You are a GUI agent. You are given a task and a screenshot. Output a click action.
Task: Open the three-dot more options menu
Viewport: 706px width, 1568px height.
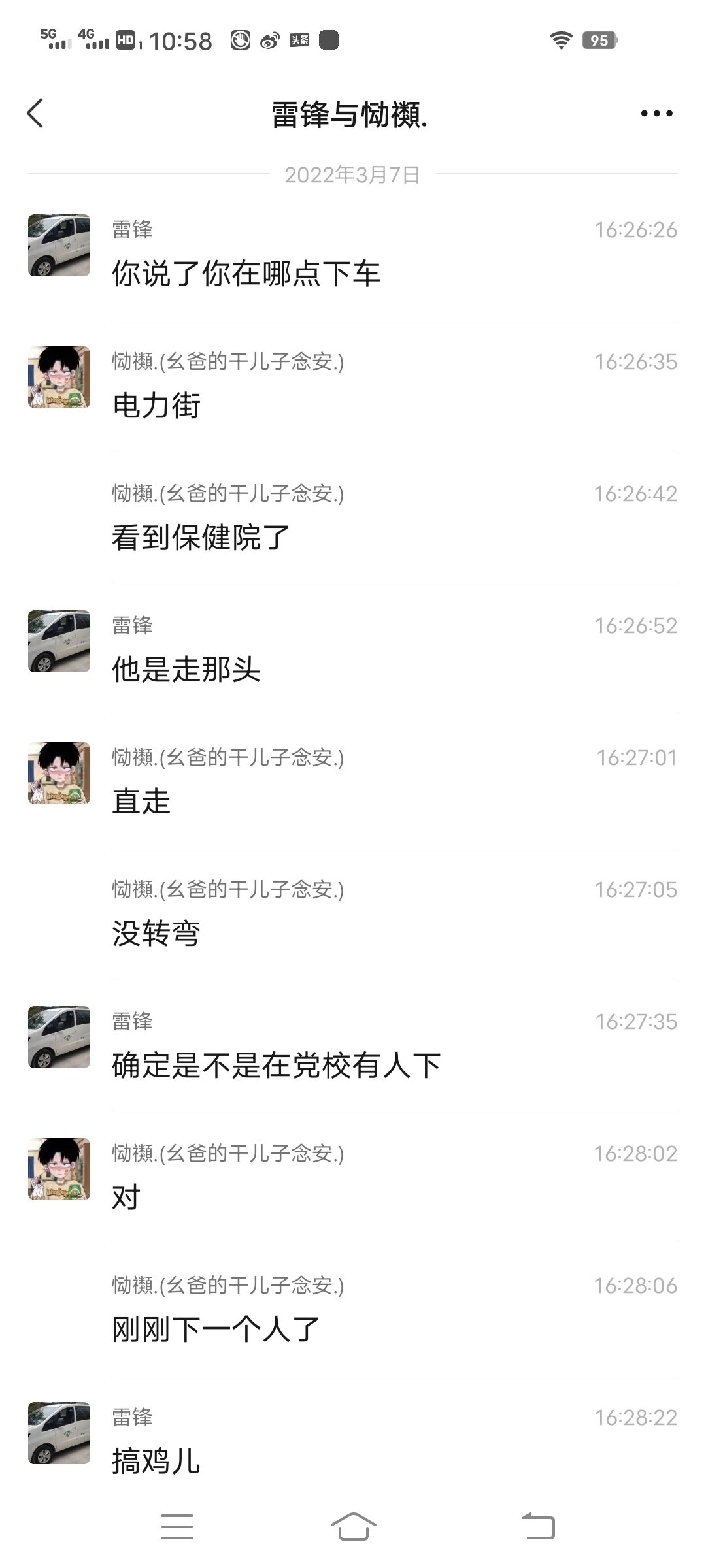click(x=656, y=114)
